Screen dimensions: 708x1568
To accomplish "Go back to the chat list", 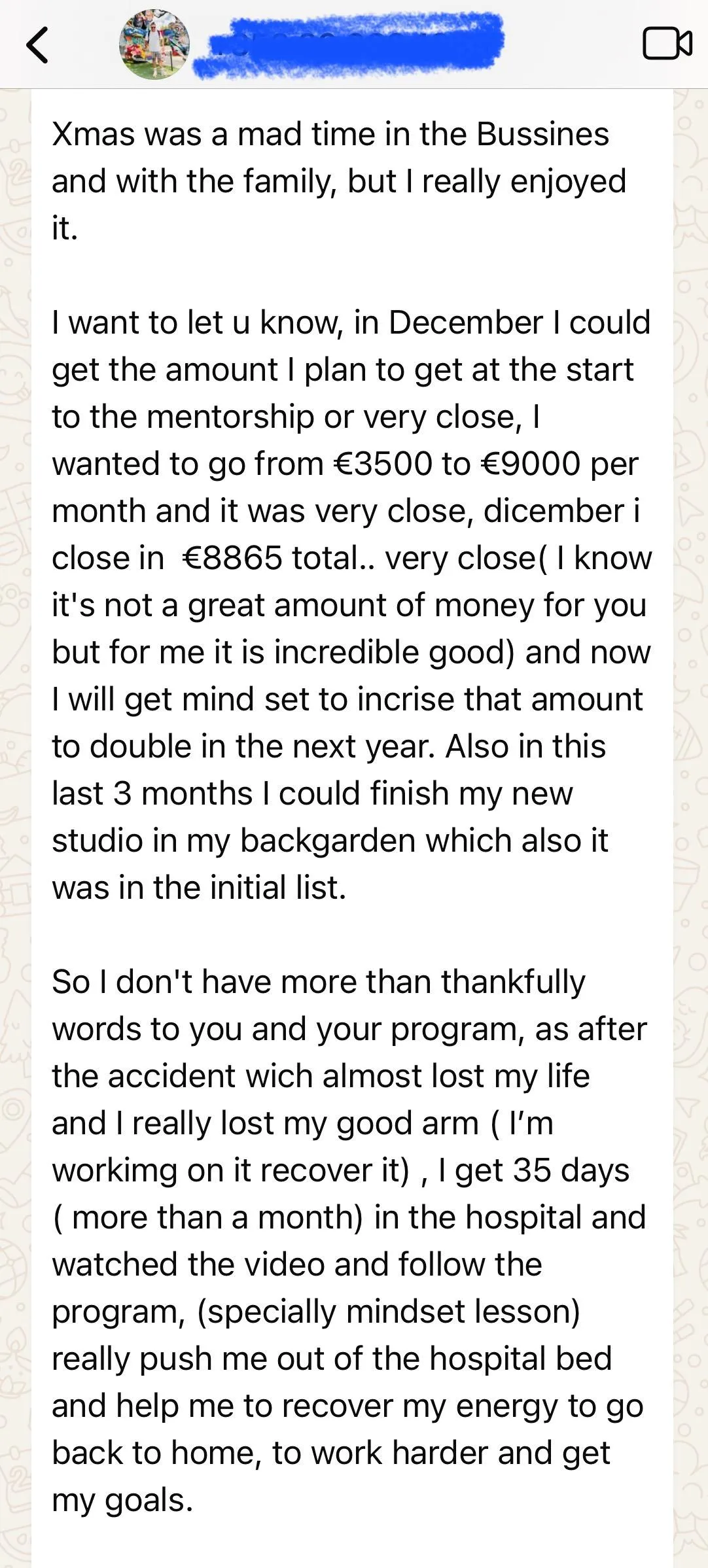I will pos(37,45).
